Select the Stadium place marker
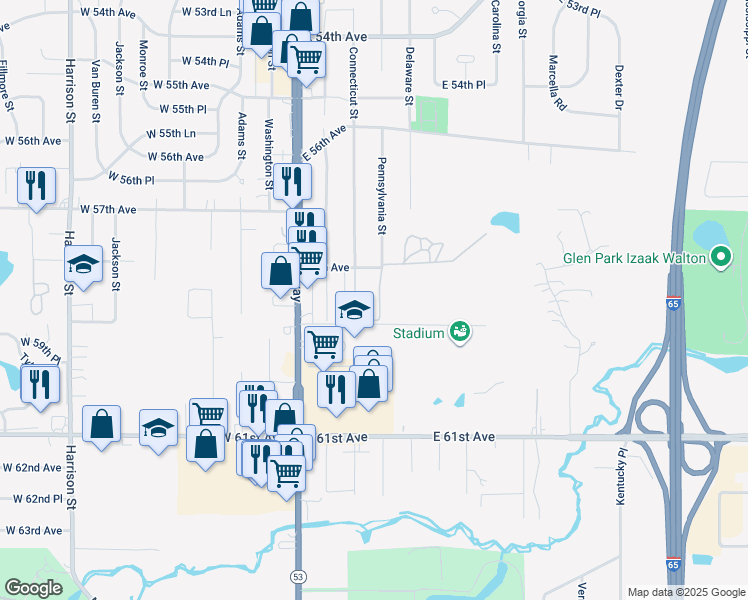This screenshot has height=600, width=748. 459,331
